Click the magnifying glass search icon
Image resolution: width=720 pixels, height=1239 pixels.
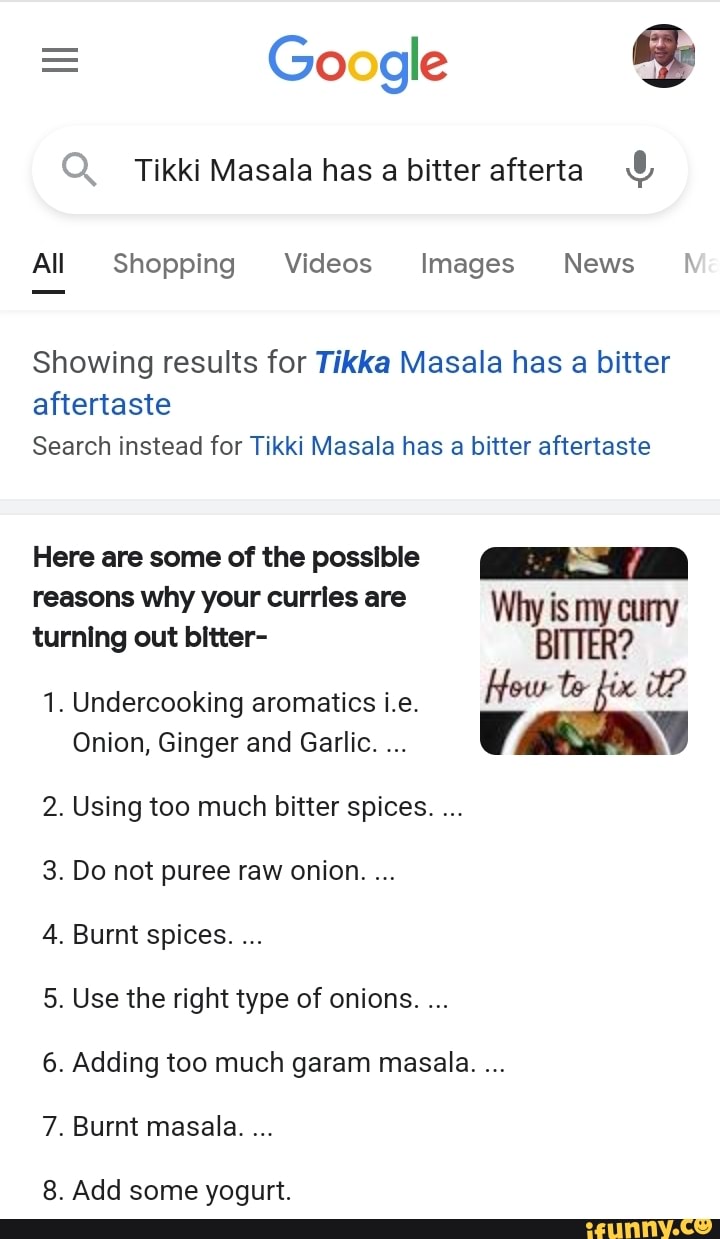point(80,170)
